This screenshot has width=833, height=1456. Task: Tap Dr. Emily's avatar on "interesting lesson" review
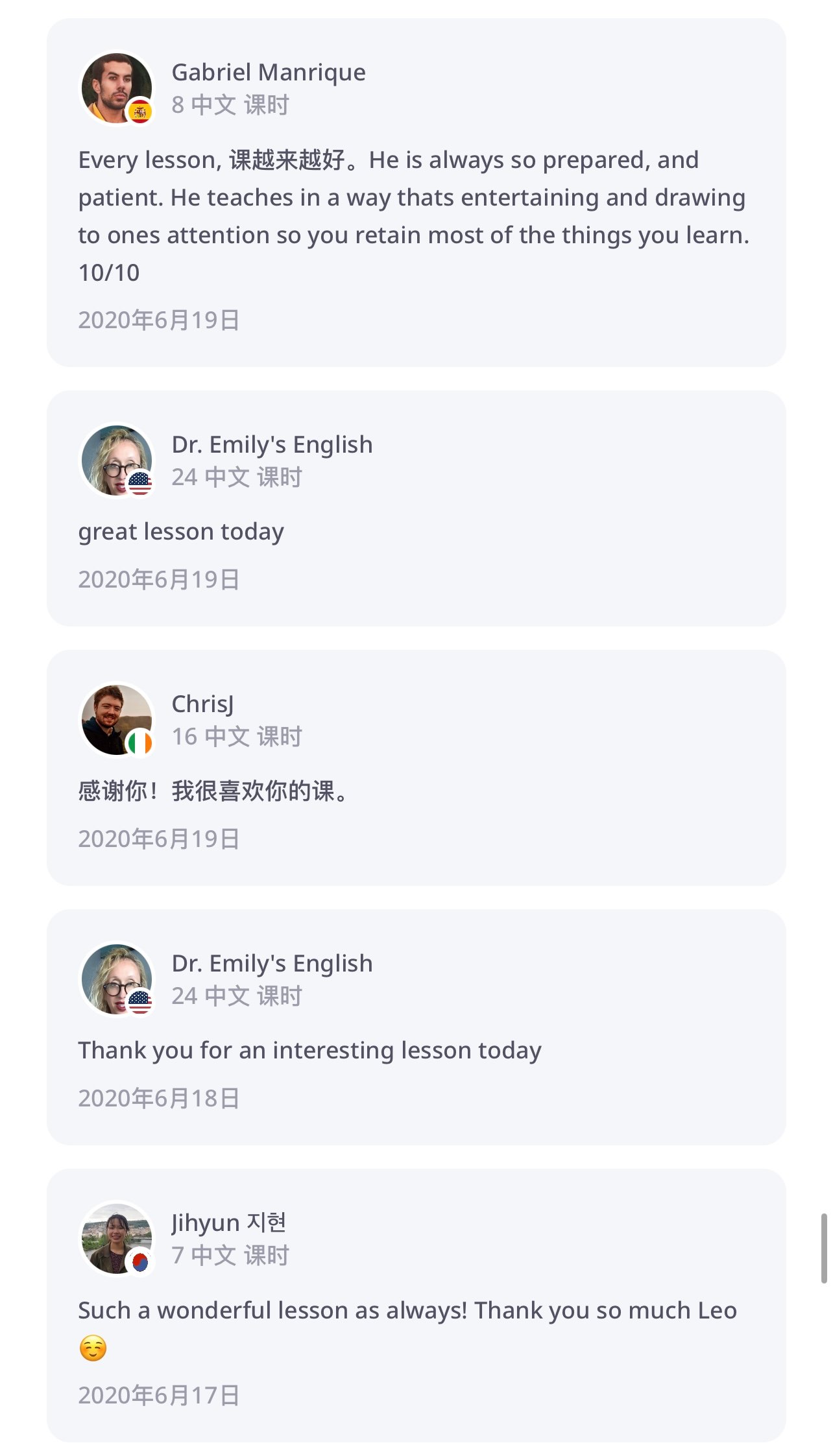117,979
